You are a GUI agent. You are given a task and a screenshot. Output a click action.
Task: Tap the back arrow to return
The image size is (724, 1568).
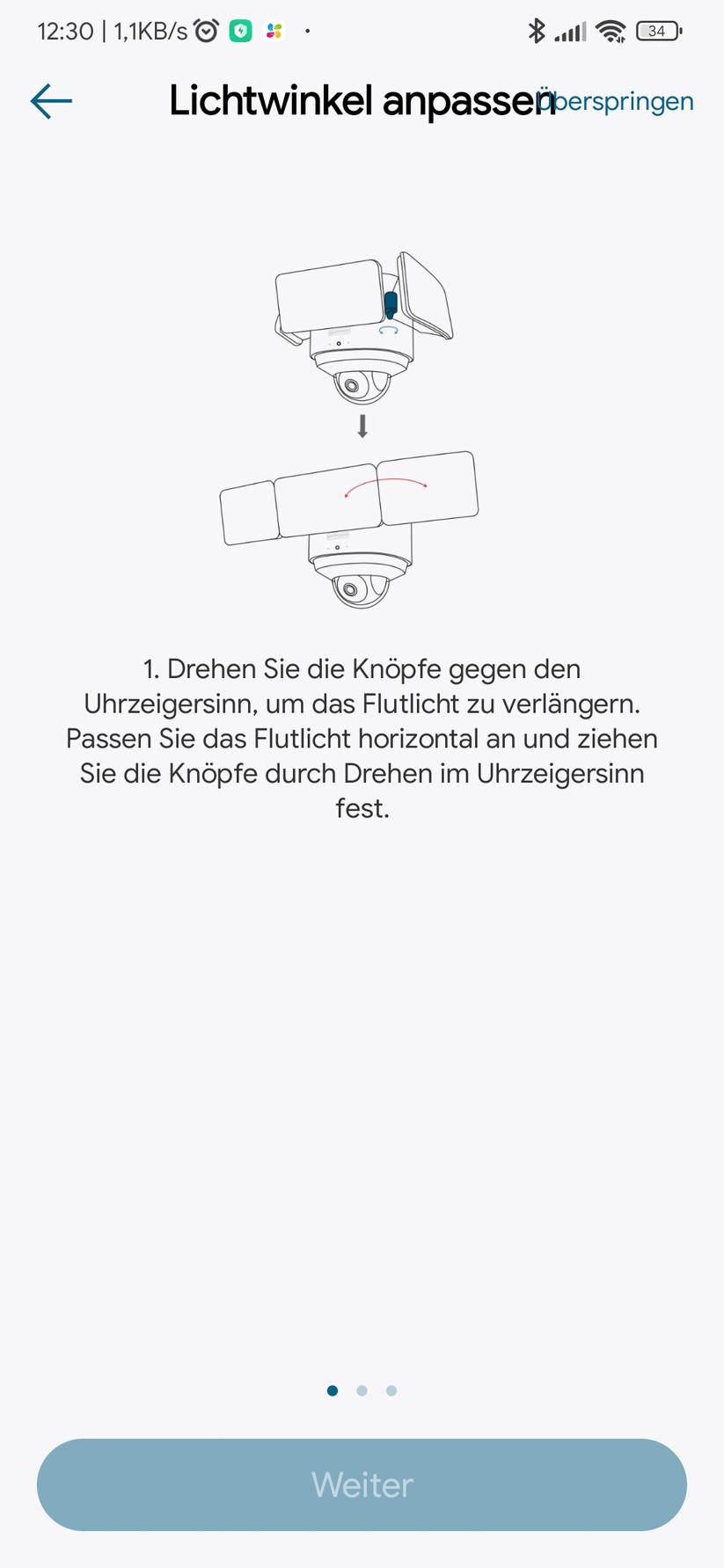point(50,100)
